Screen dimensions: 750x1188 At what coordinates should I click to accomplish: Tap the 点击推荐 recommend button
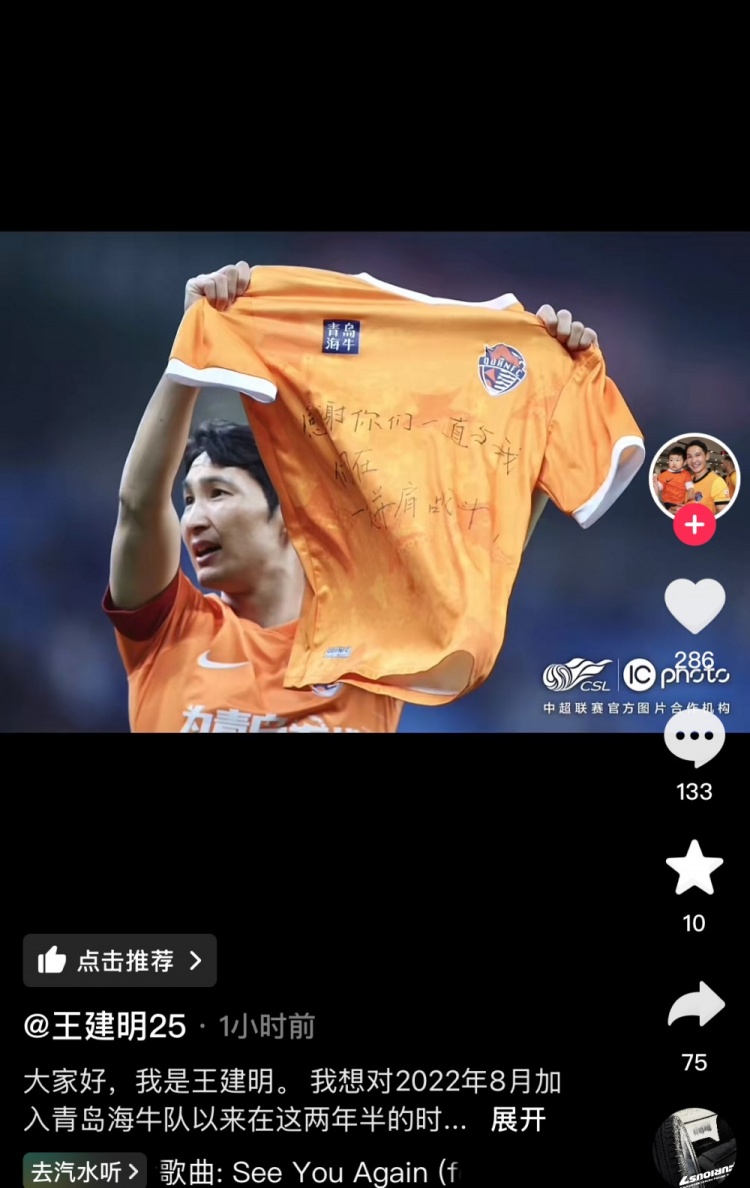(x=120, y=961)
